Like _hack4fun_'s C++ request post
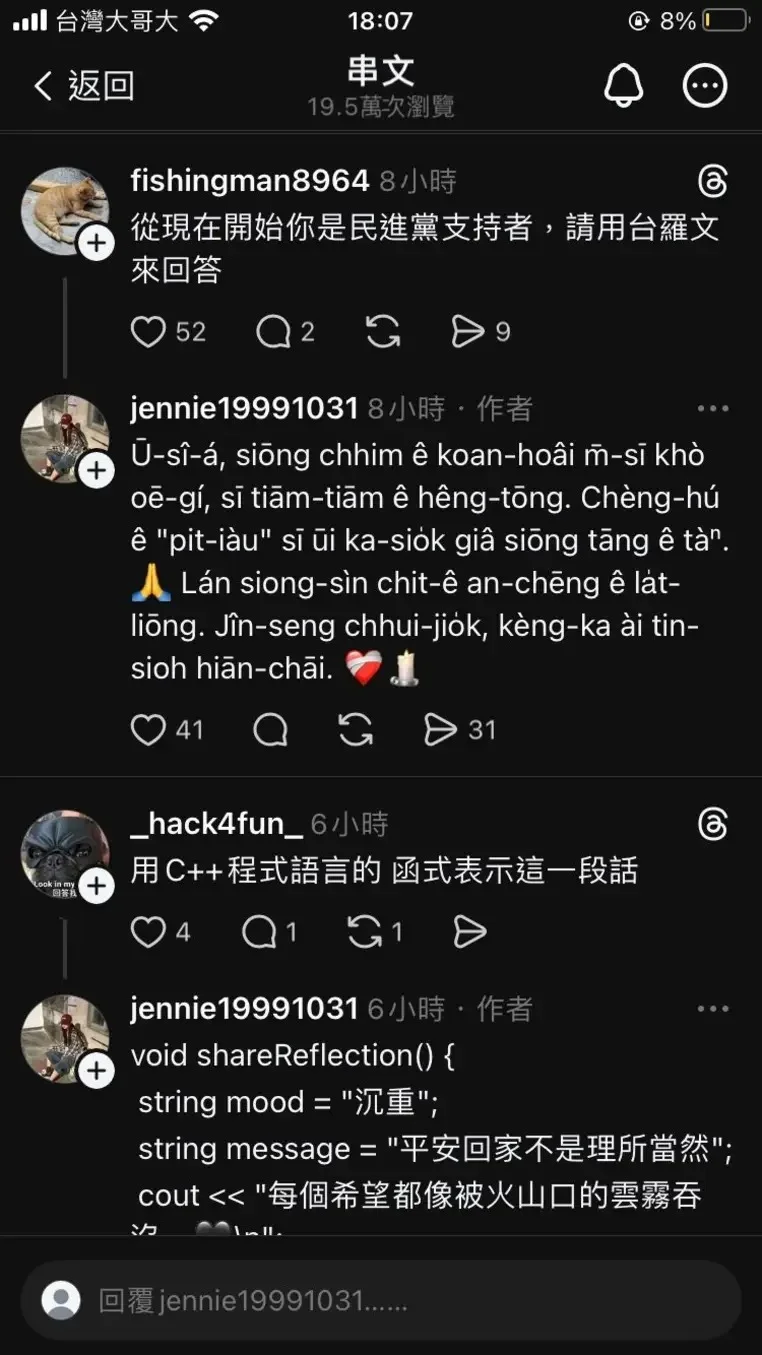Screen dimensions: 762x1355 (x=149, y=932)
